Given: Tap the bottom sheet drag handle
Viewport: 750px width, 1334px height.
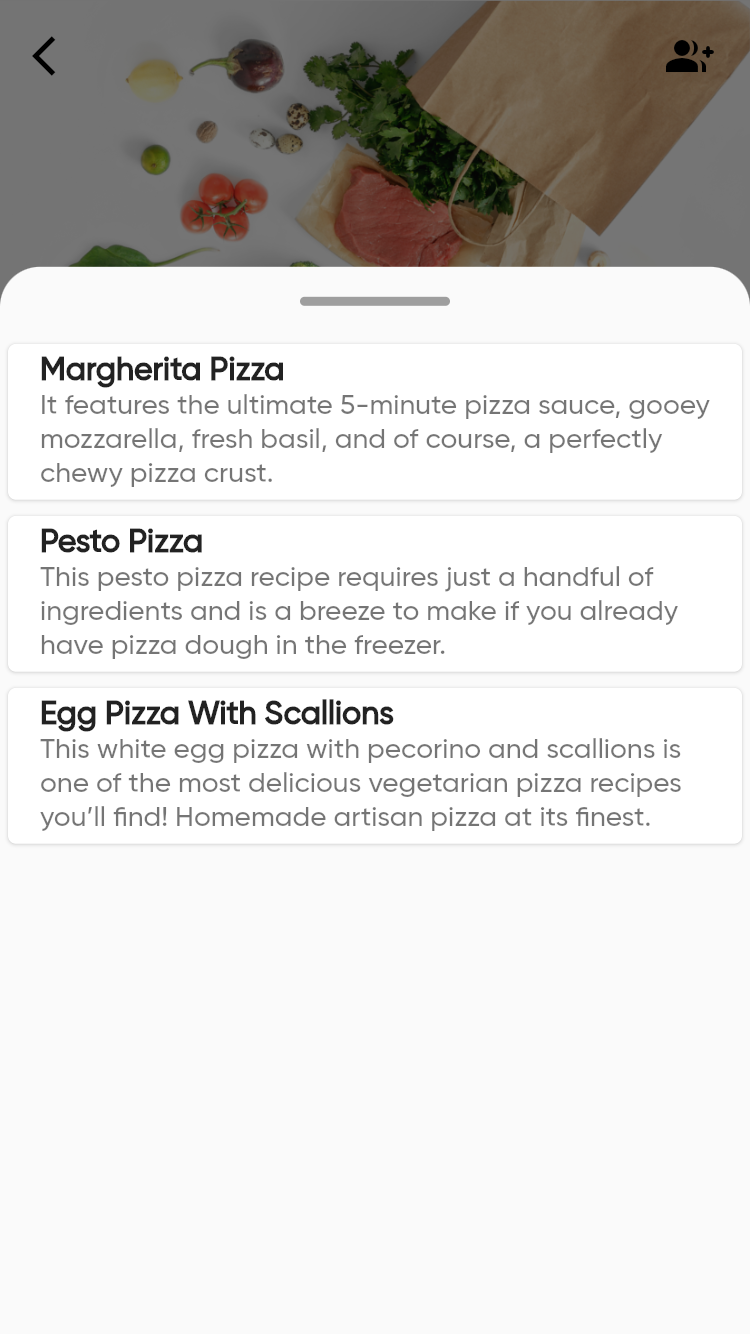Looking at the screenshot, I should pos(375,301).
